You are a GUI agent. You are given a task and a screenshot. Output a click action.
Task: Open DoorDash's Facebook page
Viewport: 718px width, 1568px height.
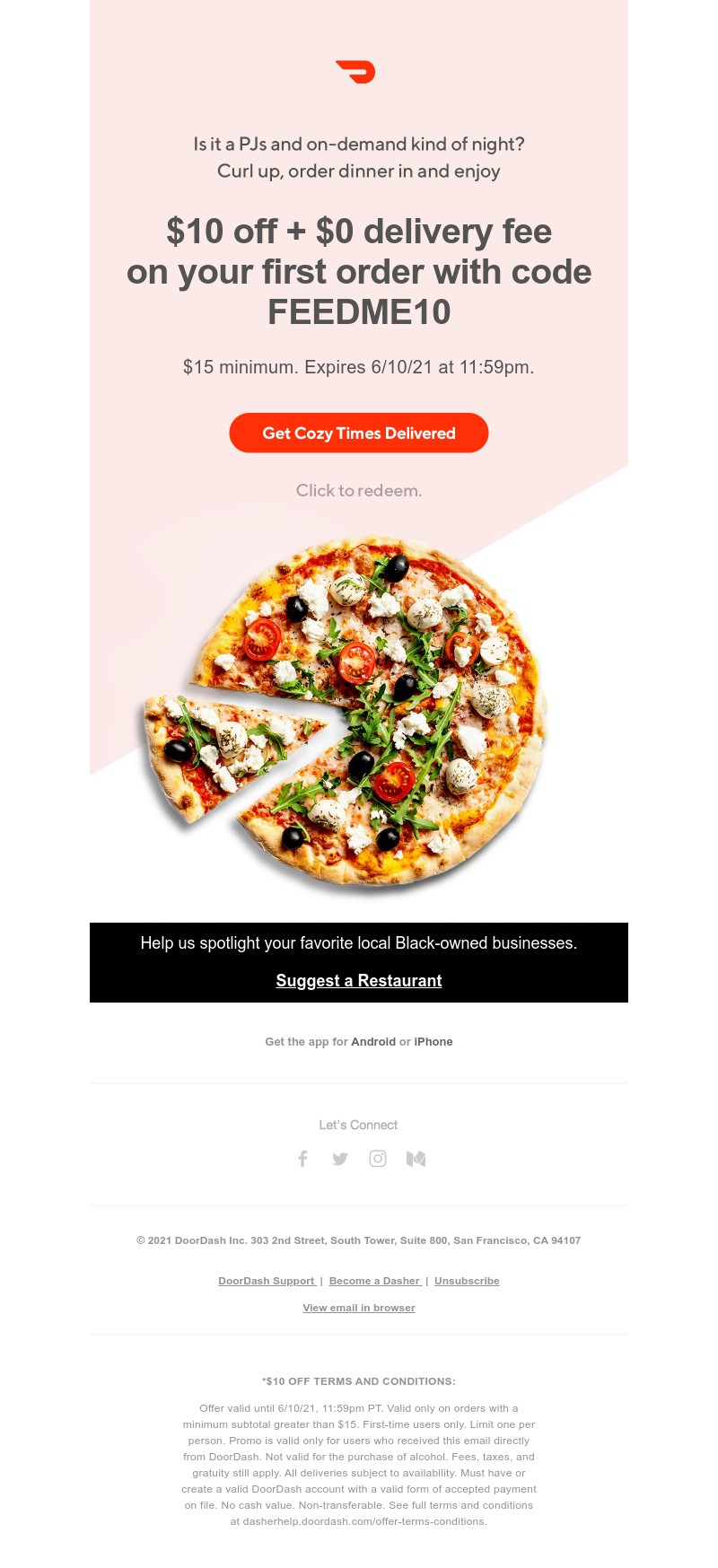(x=302, y=1159)
